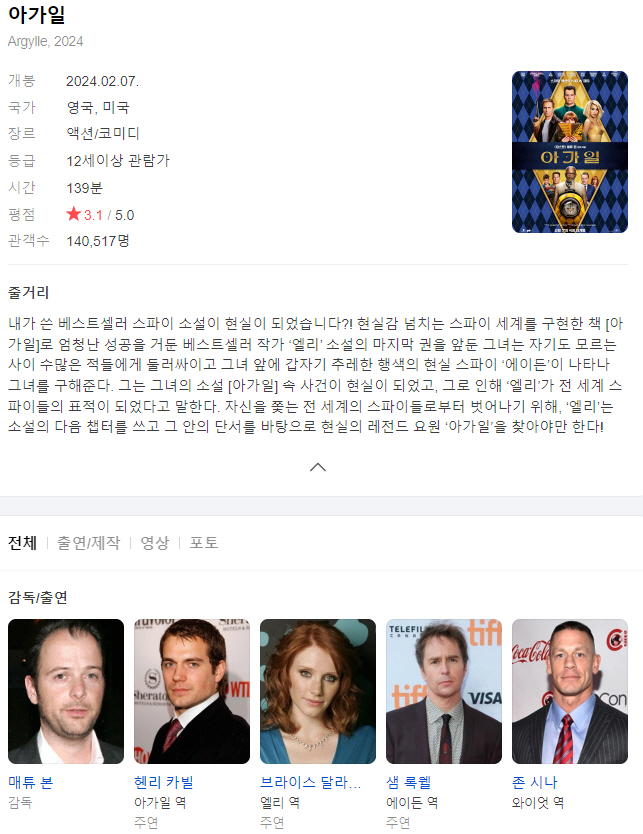Switch to the 영상 tab
This screenshot has width=643, height=834.
[154, 543]
